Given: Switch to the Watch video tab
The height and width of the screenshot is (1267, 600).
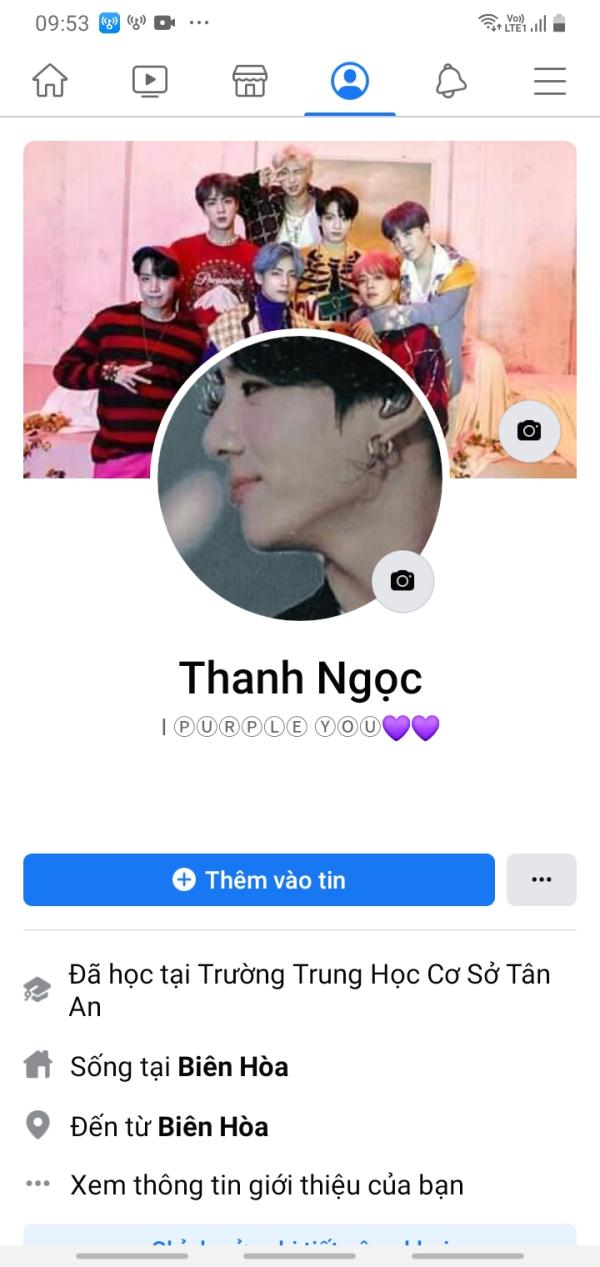Looking at the screenshot, I should tap(150, 81).
